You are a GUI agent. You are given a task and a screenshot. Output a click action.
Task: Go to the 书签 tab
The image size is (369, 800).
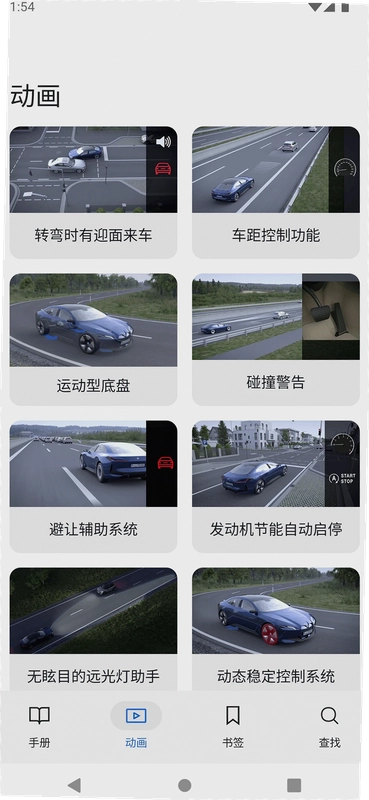tap(233, 727)
